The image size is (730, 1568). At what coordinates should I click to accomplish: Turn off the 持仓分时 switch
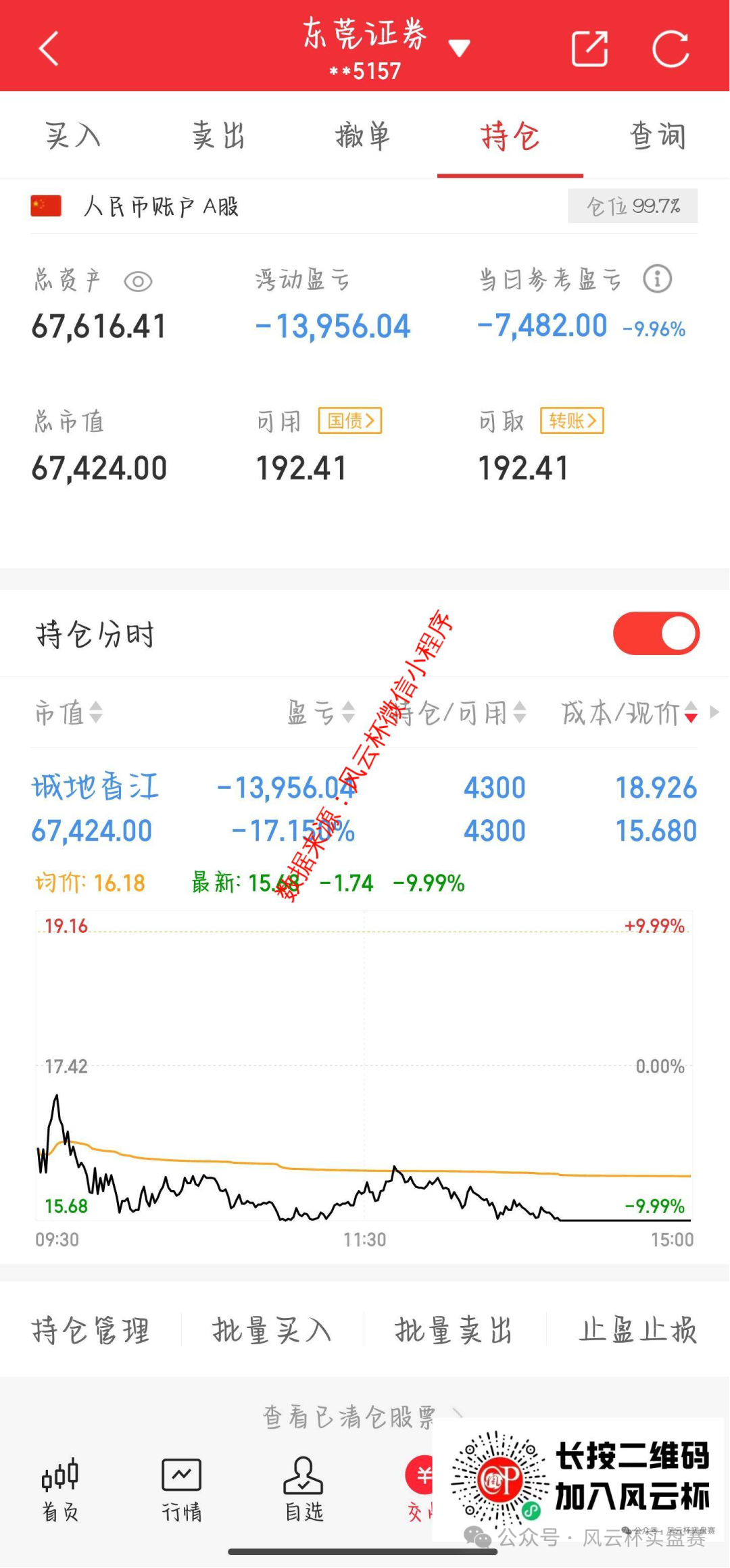pos(656,634)
